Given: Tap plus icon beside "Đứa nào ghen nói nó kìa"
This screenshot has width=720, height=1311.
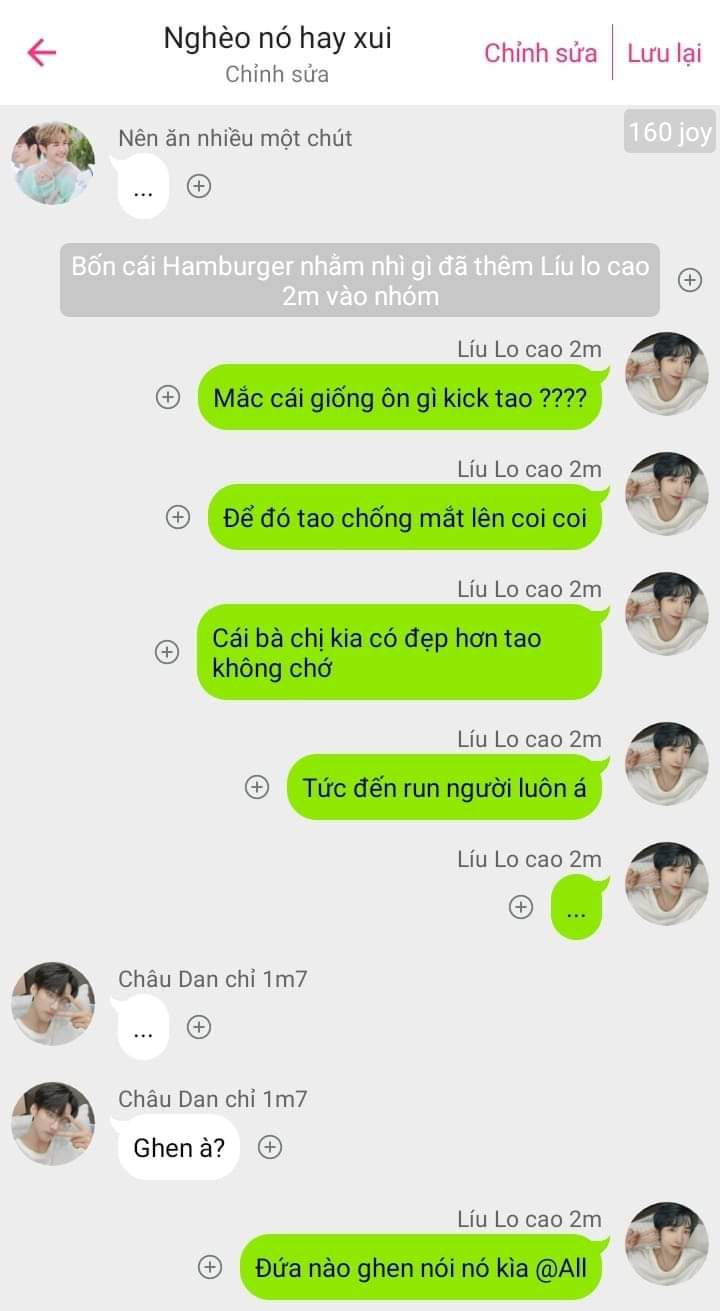Looking at the screenshot, I should [x=210, y=1267].
